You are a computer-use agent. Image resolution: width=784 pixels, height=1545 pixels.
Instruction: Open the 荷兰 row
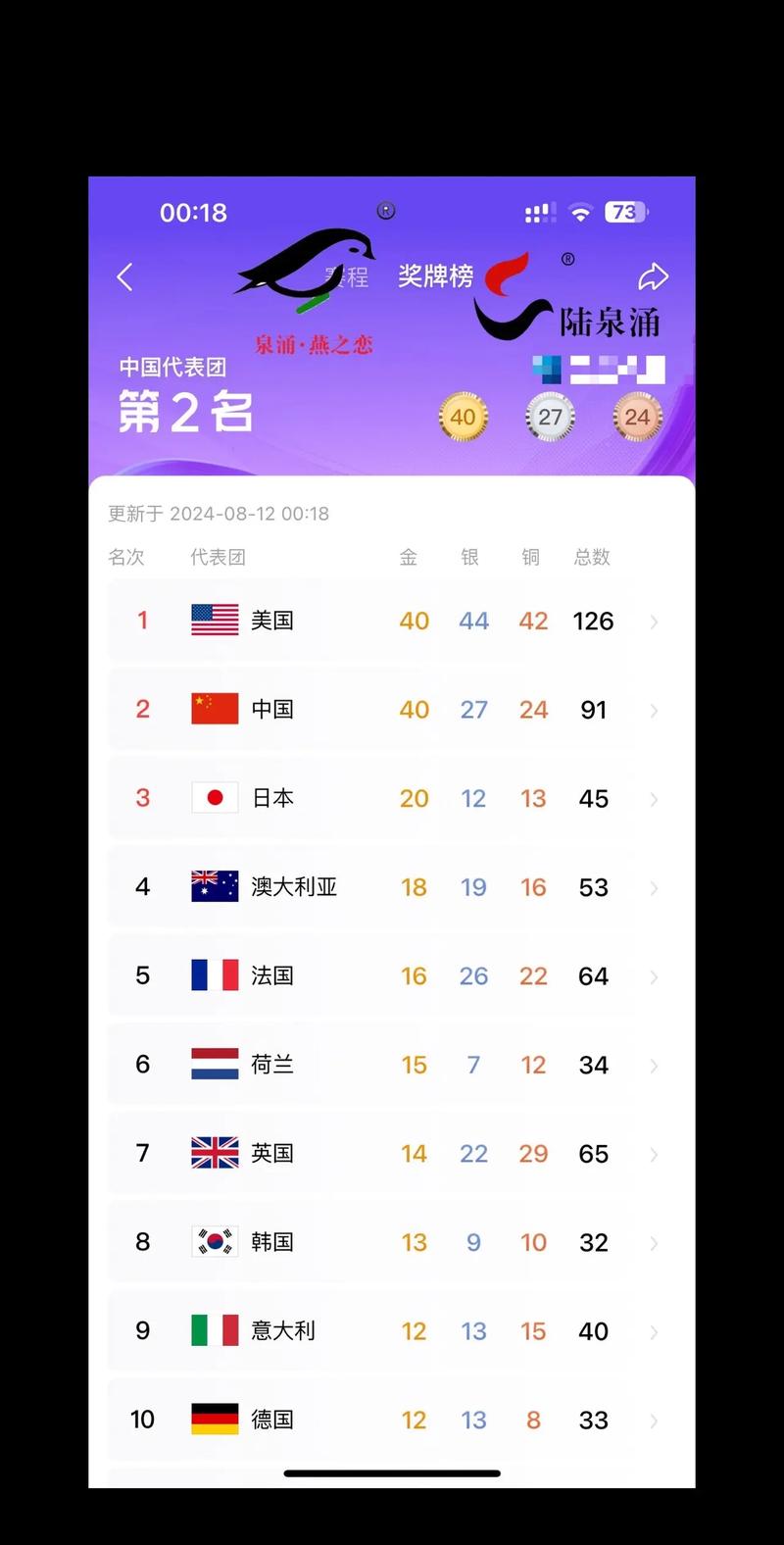[x=392, y=1065]
